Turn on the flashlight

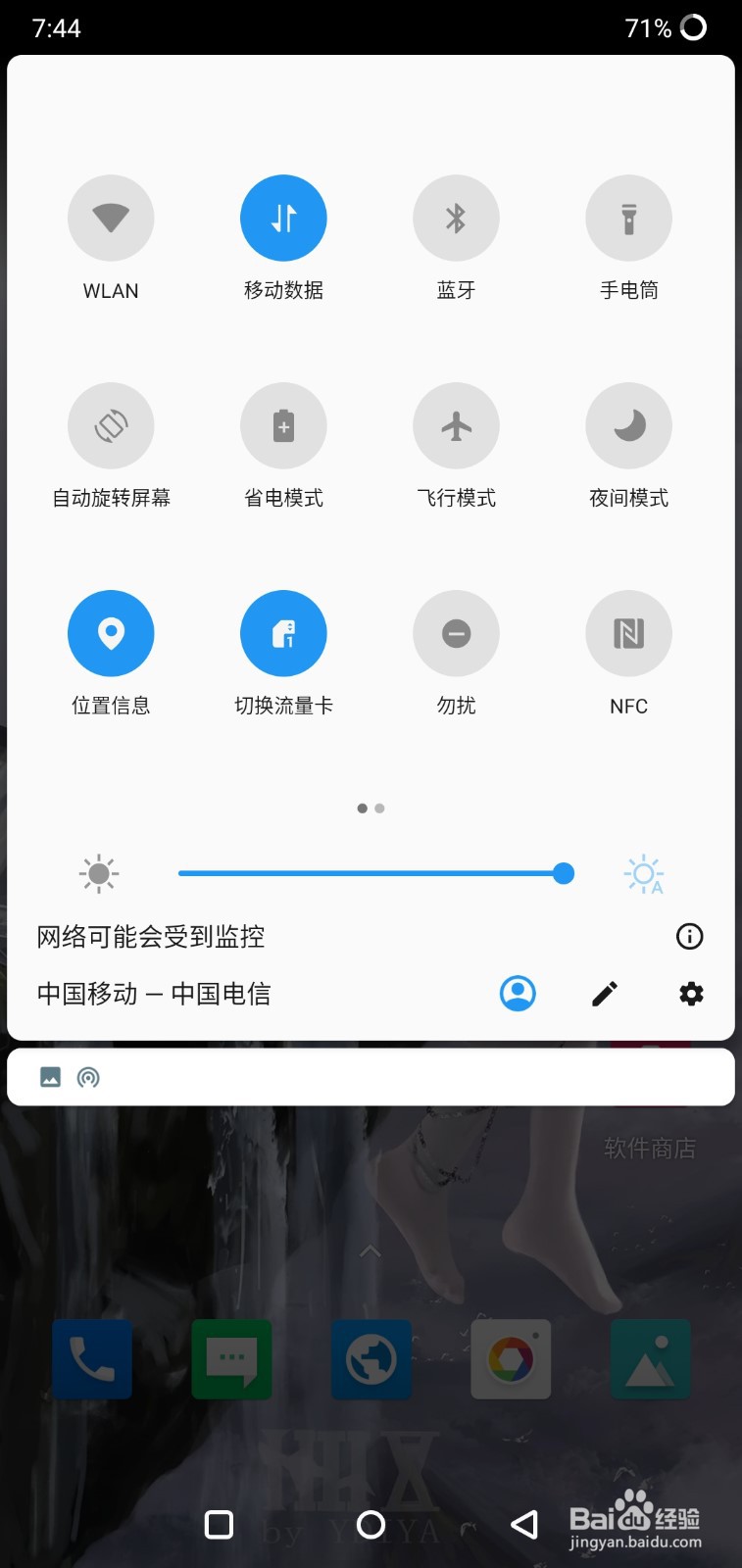pos(628,218)
